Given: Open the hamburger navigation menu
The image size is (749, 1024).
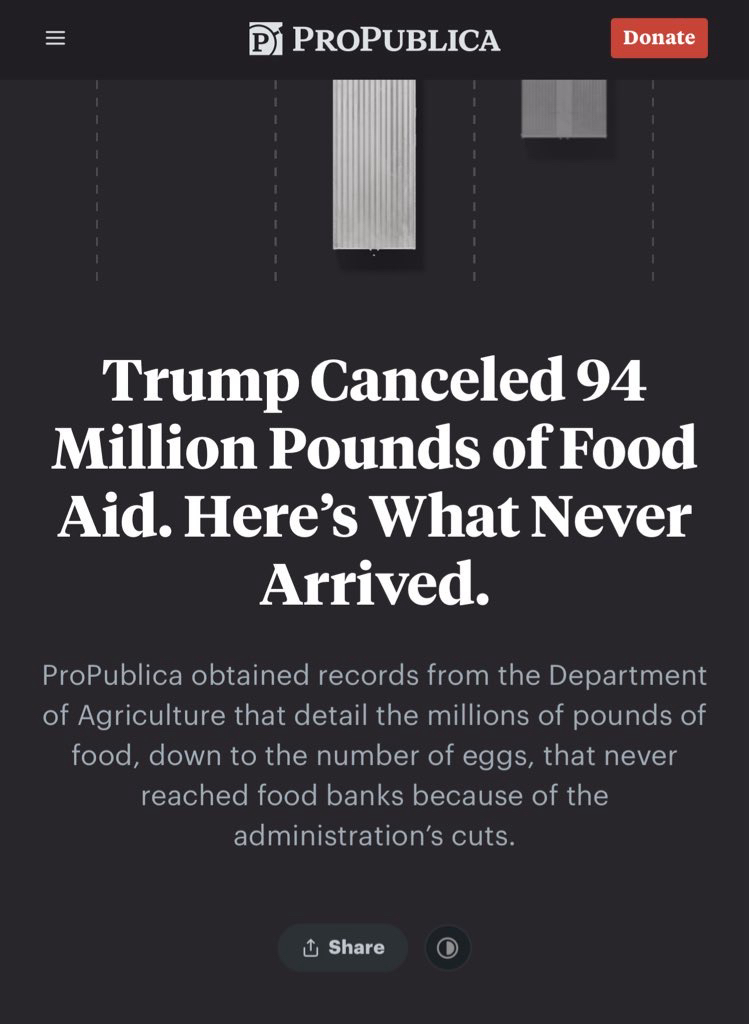Looking at the screenshot, I should click(55, 38).
